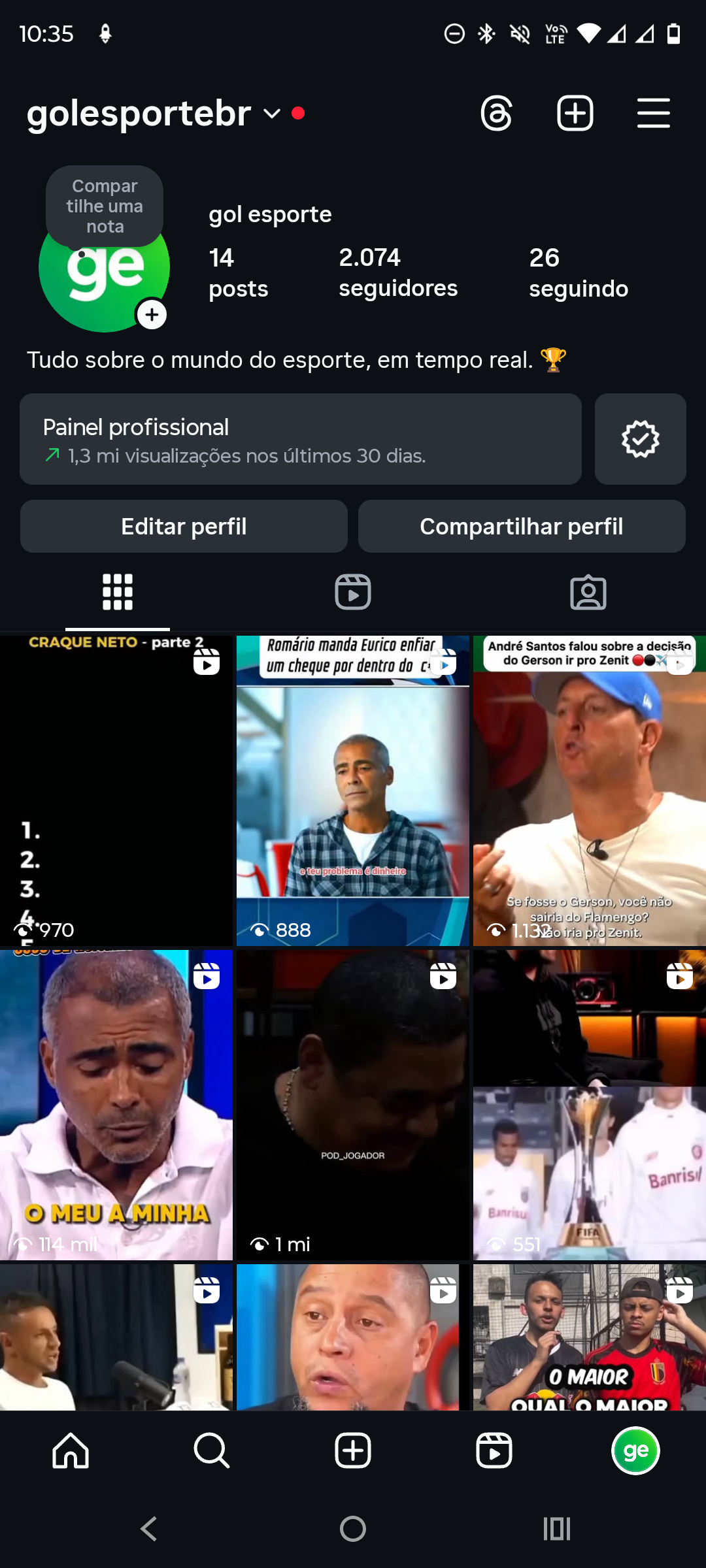Go back with system back button
The image size is (706, 1568).
(x=149, y=1529)
